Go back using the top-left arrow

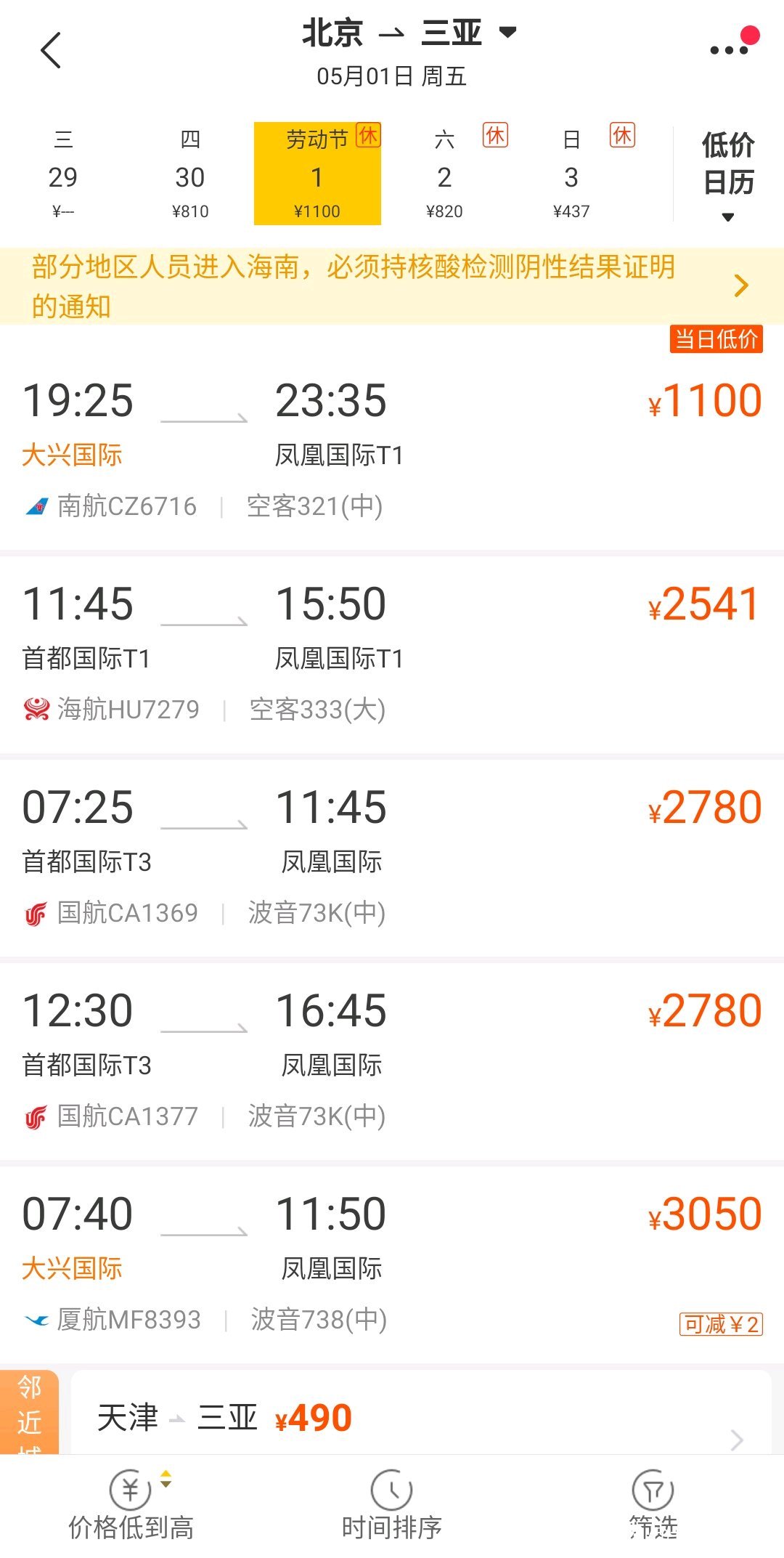click(51, 51)
